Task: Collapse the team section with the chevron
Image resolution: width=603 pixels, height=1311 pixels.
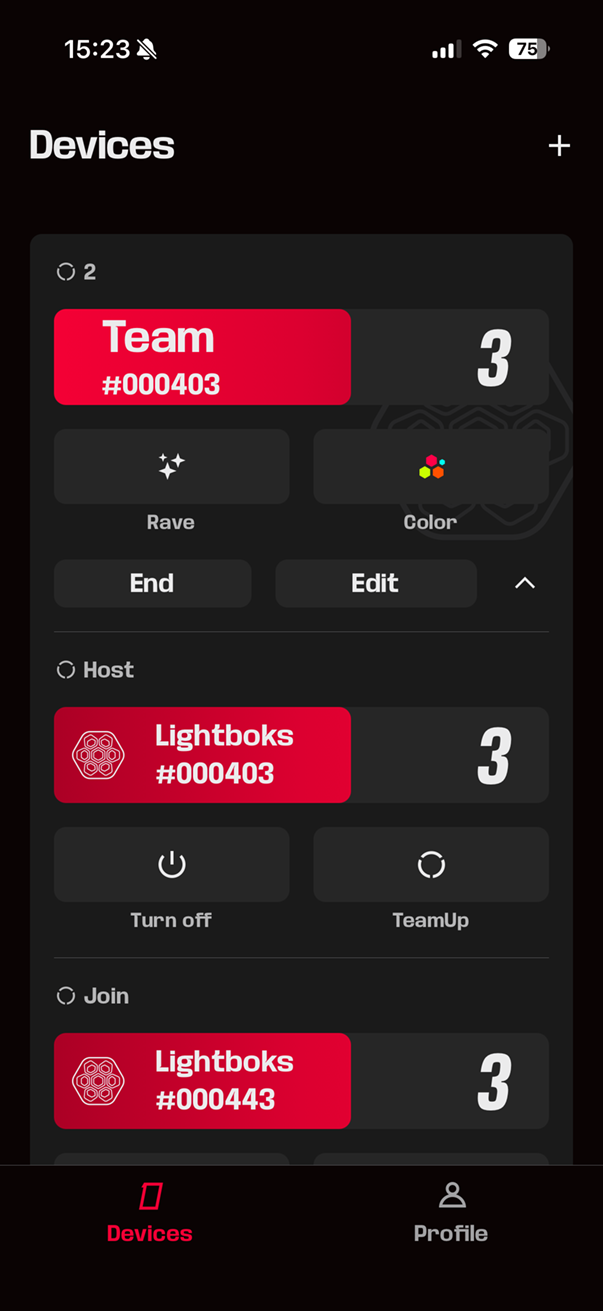Action: (x=524, y=584)
